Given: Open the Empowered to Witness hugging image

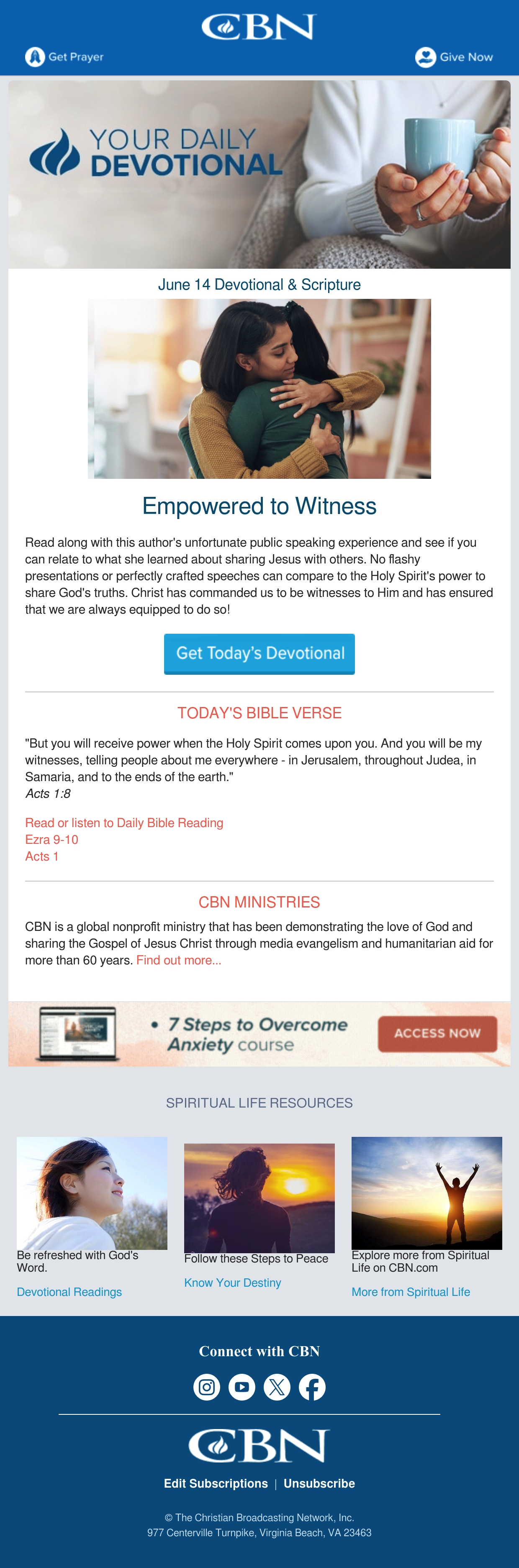Looking at the screenshot, I should 259,388.
